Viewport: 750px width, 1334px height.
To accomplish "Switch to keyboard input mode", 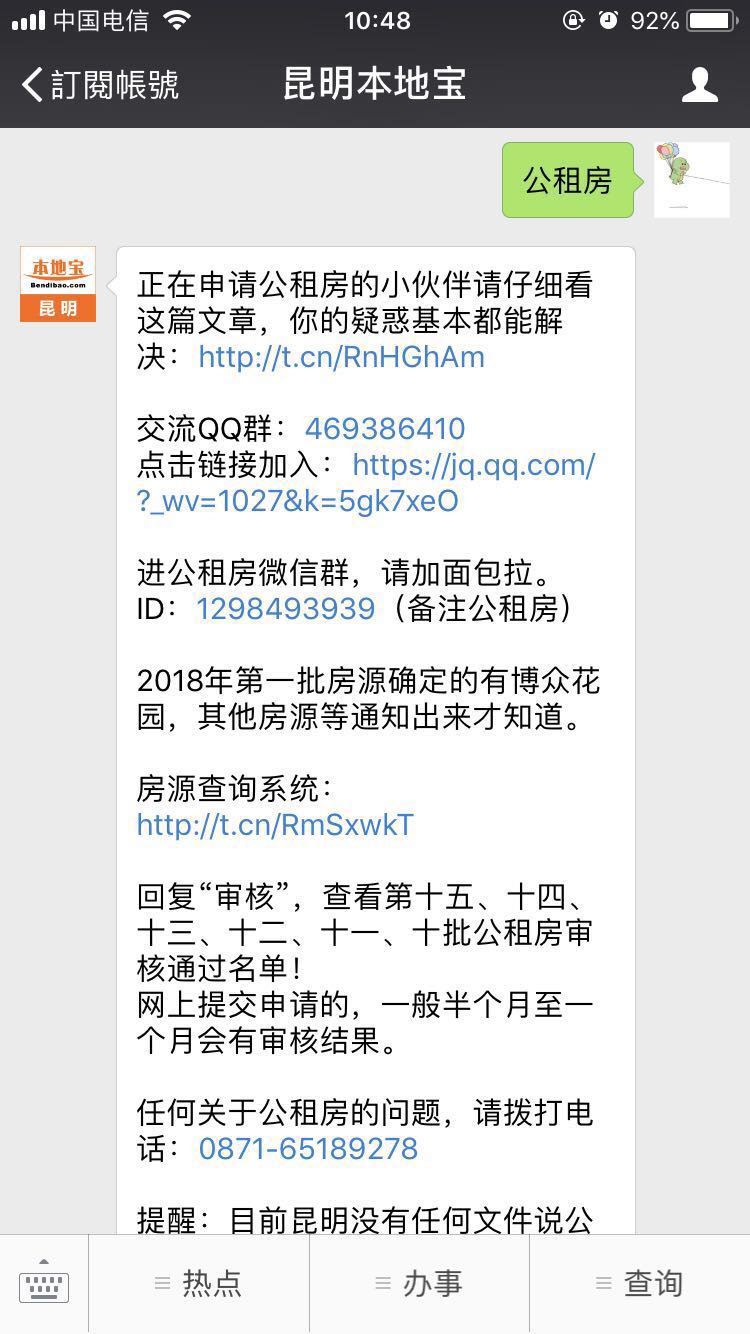I will (44, 1284).
